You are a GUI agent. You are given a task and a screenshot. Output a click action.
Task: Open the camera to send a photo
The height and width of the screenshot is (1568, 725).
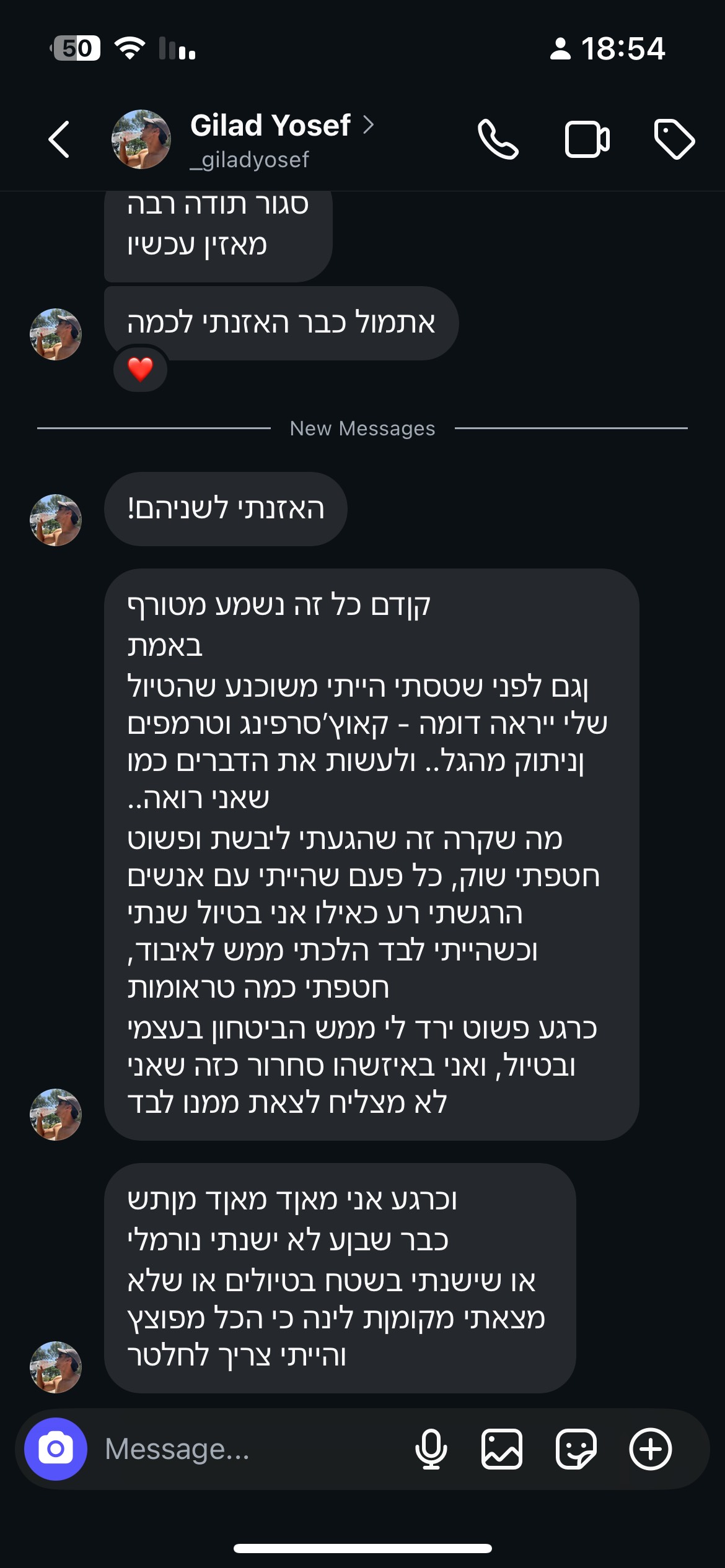[56, 1449]
